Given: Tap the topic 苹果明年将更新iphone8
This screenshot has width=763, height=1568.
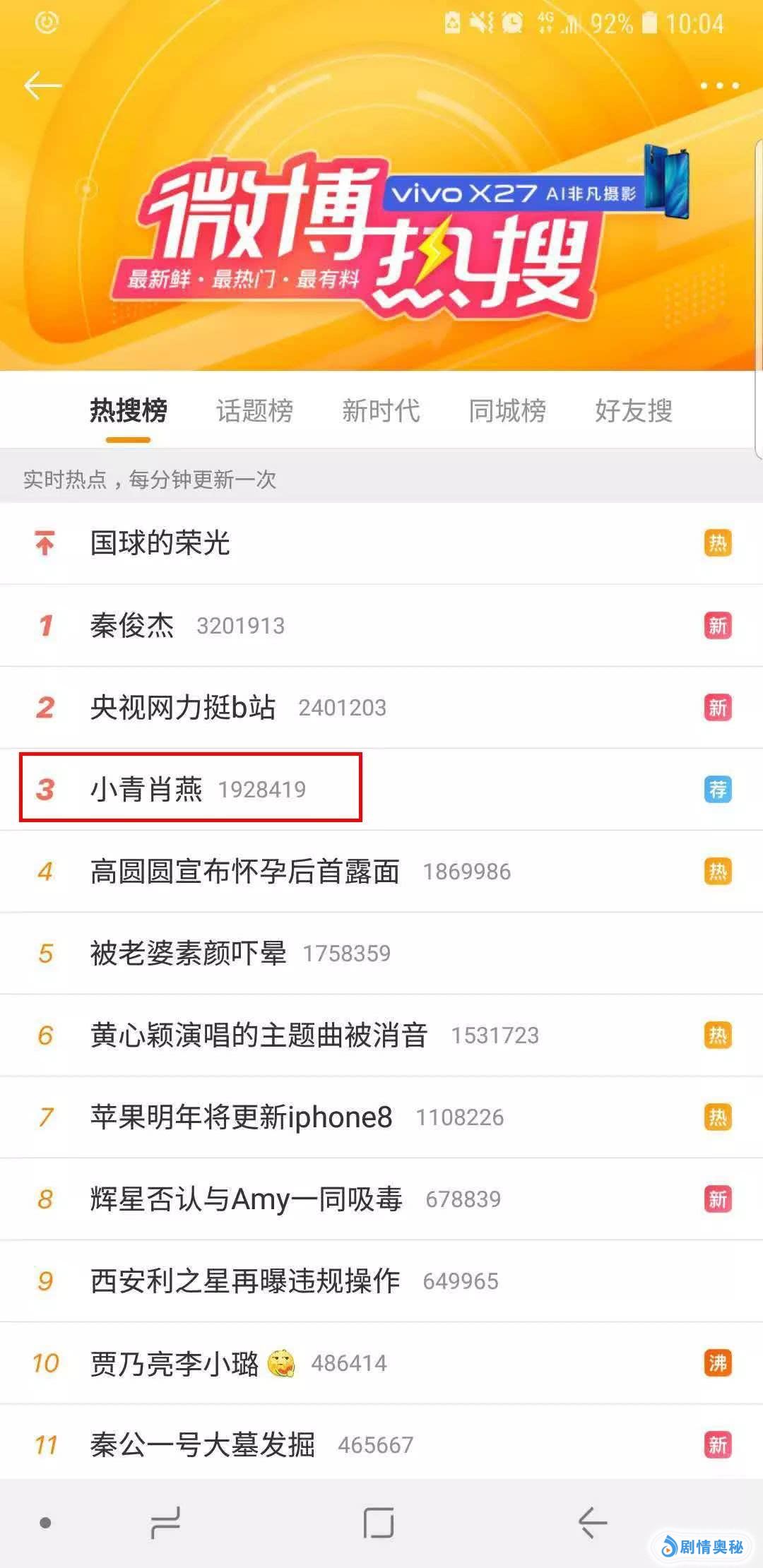Looking at the screenshot, I should (x=241, y=1117).
